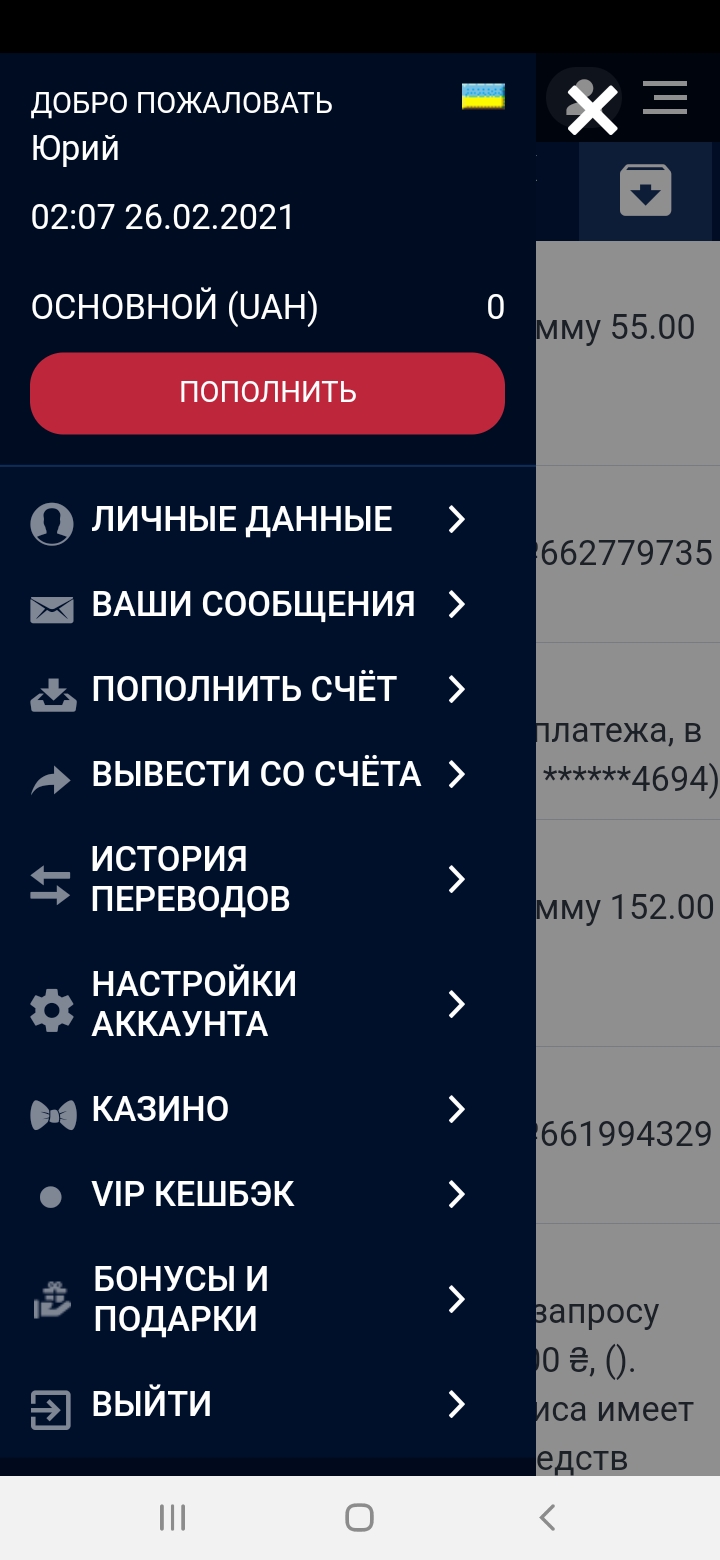Viewport: 720px width, 1560px height.
Task: Change language with the Ukrainian flag
Action: click(483, 97)
